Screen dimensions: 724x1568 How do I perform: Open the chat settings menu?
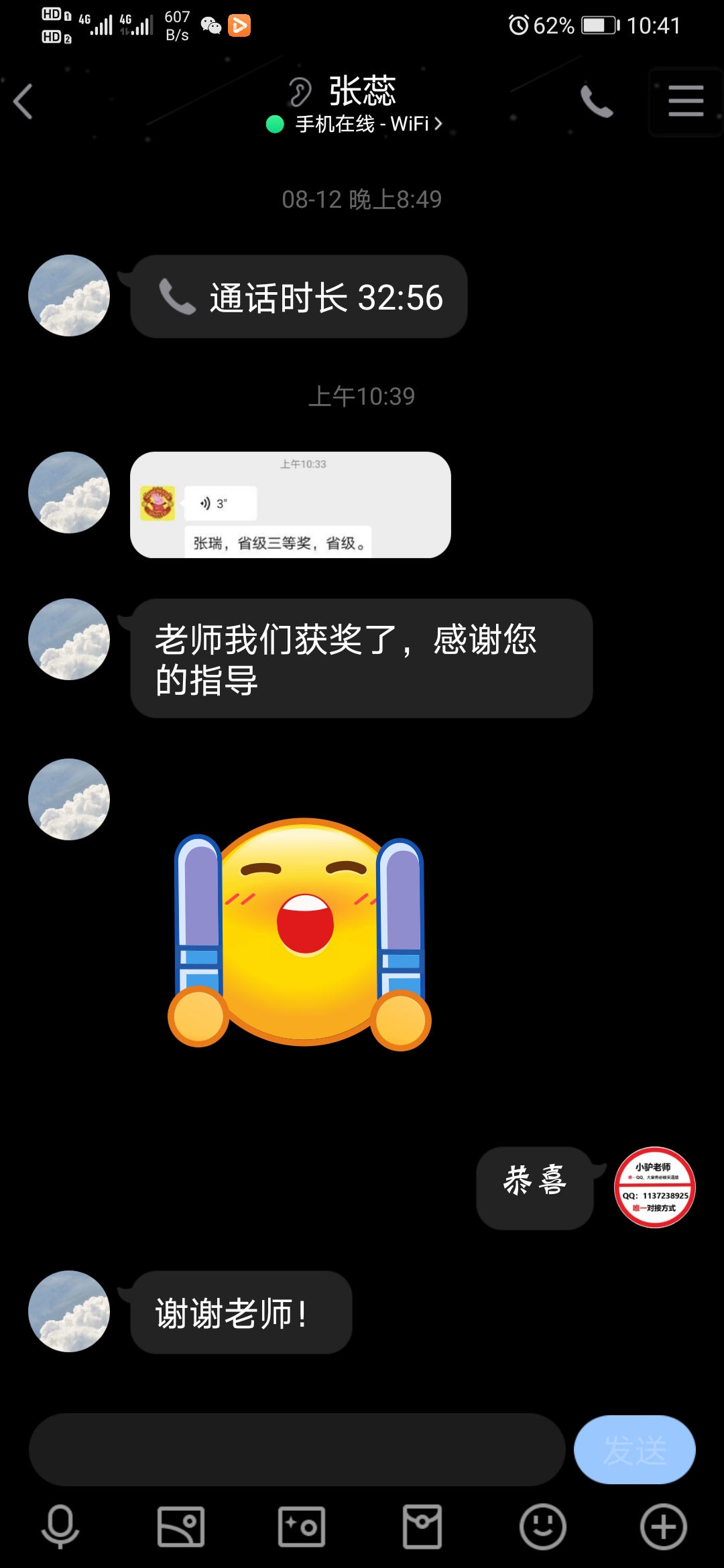point(685,102)
